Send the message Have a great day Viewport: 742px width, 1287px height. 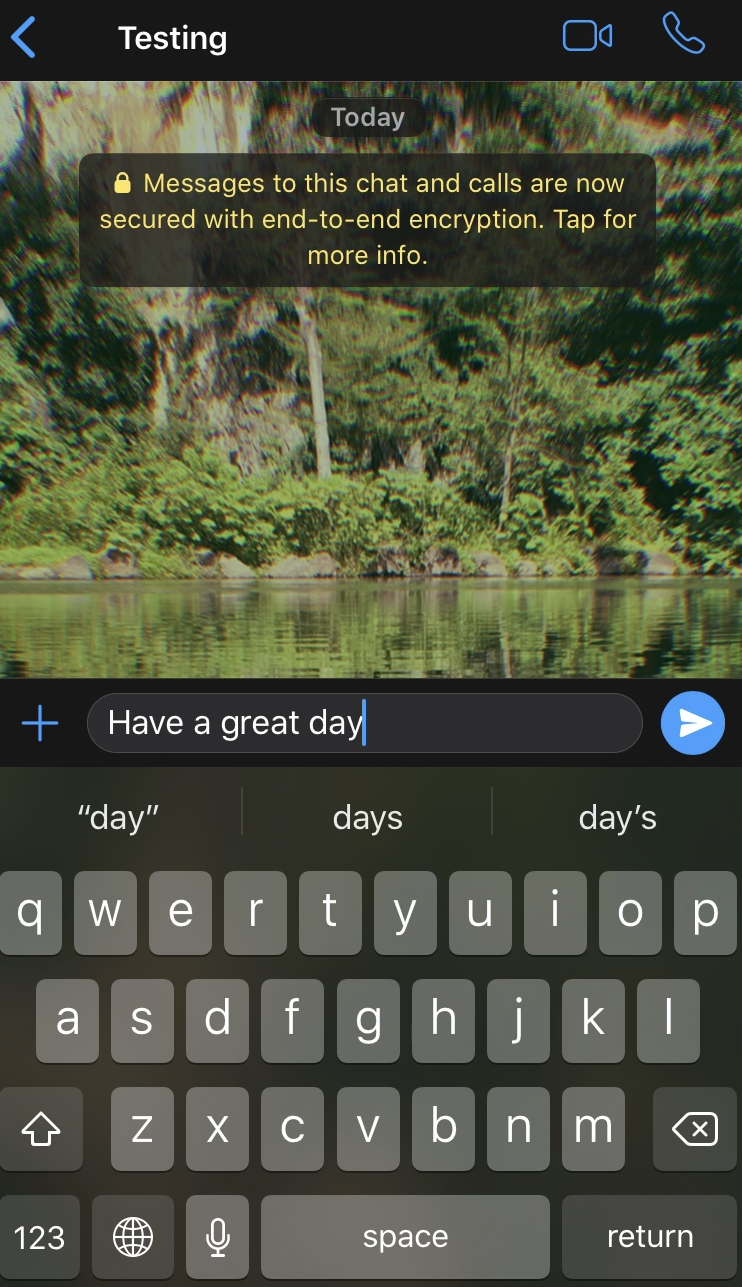(x=693, y=723)
